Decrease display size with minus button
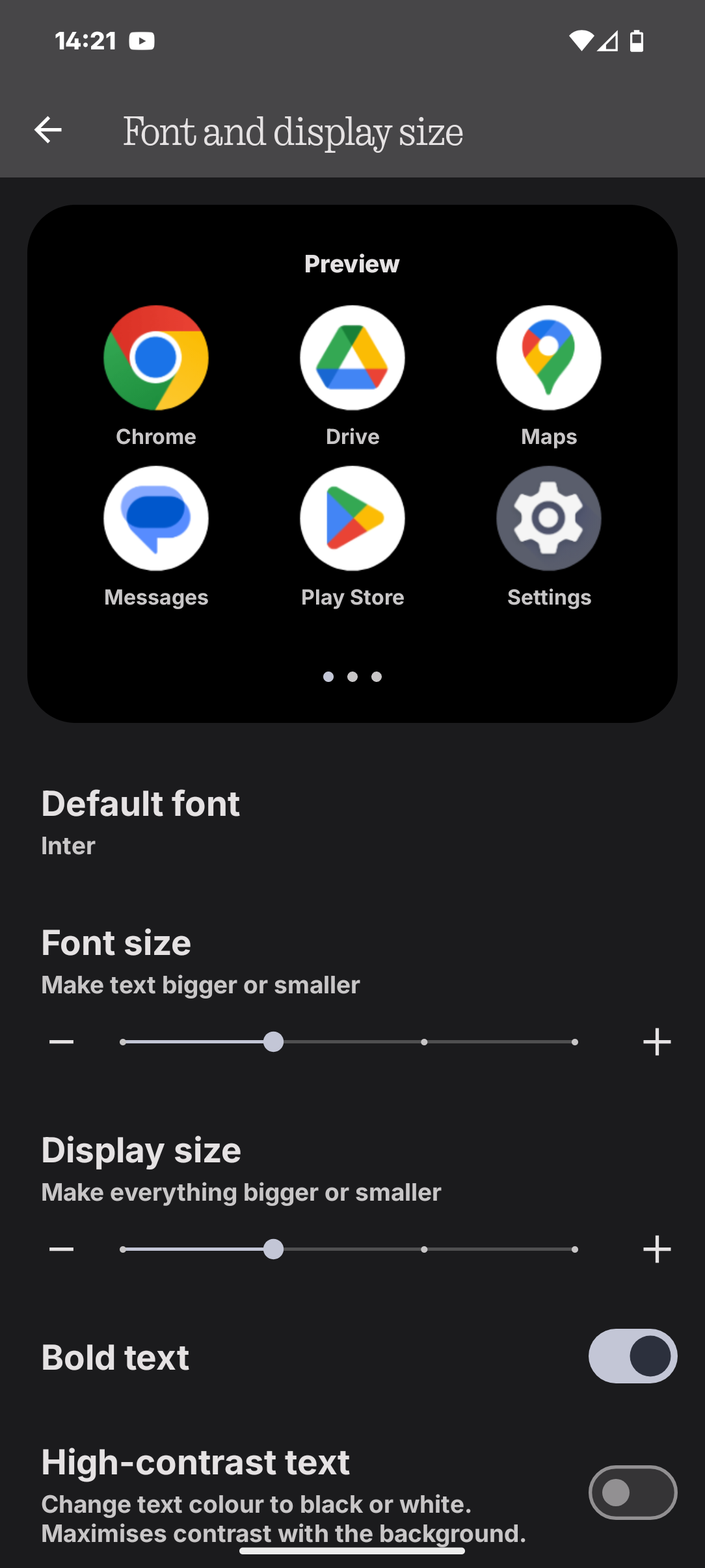Viewport: 705px width, 1568px height. (x=62, y=1249)
